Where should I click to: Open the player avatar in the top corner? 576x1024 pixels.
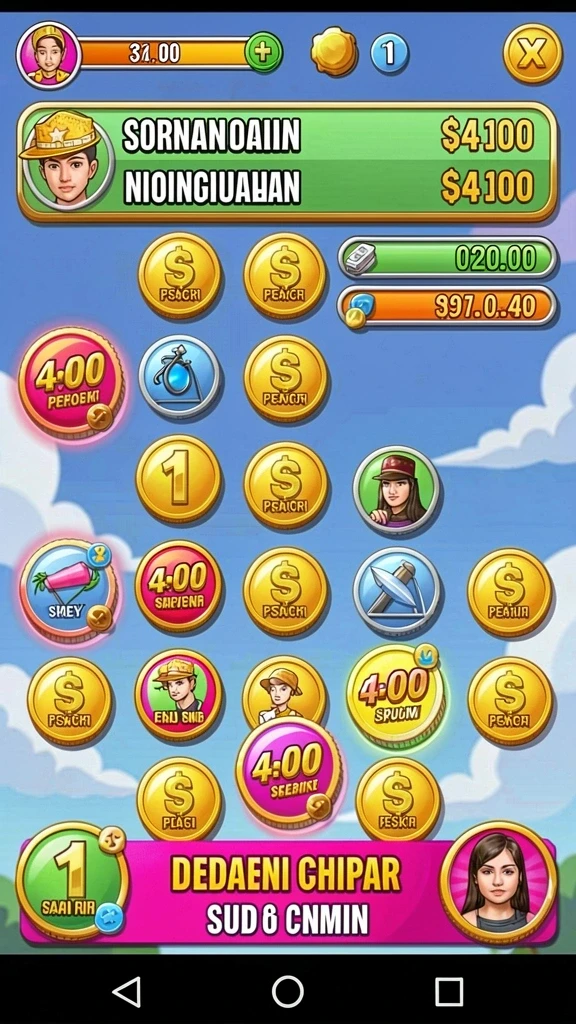[48, 54]
